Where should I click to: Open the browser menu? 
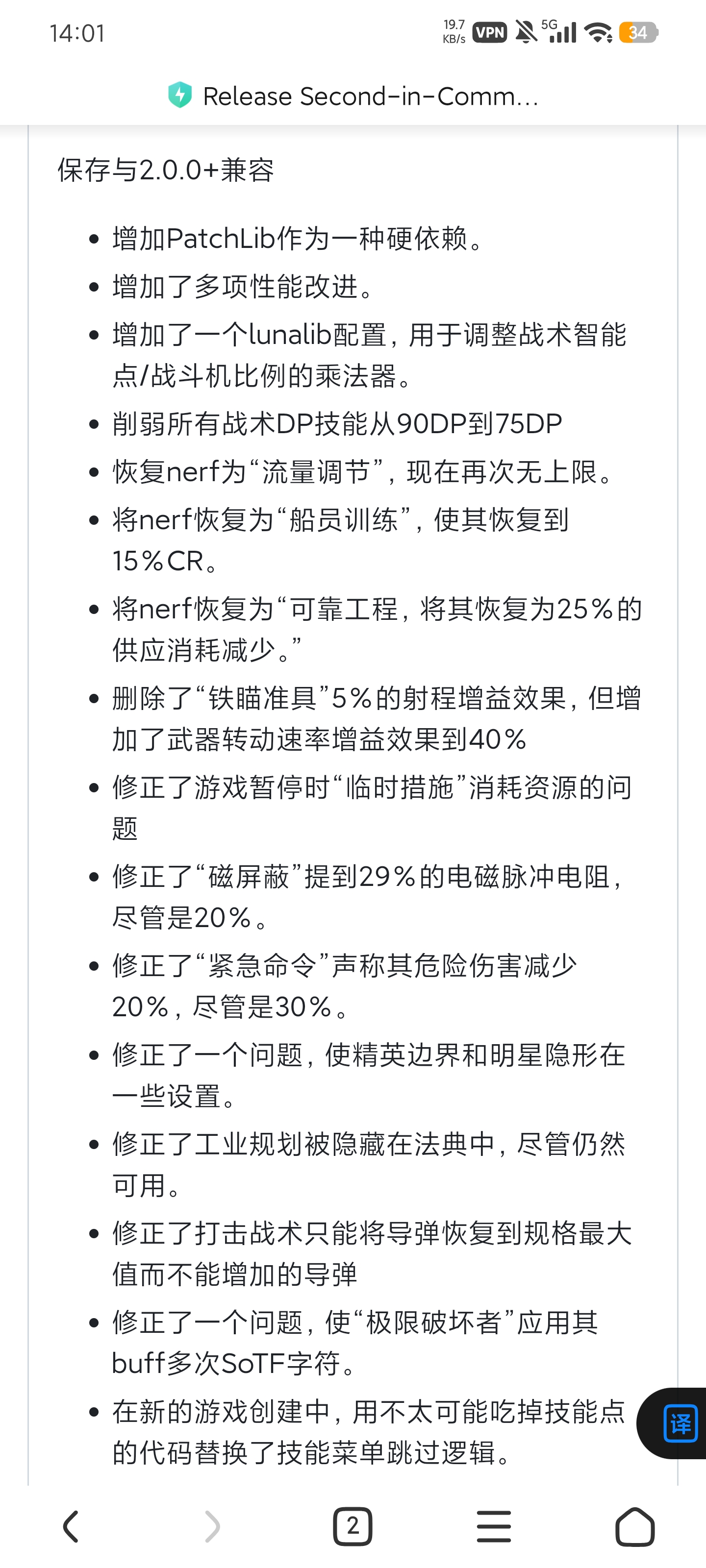tap(493, 1527)
